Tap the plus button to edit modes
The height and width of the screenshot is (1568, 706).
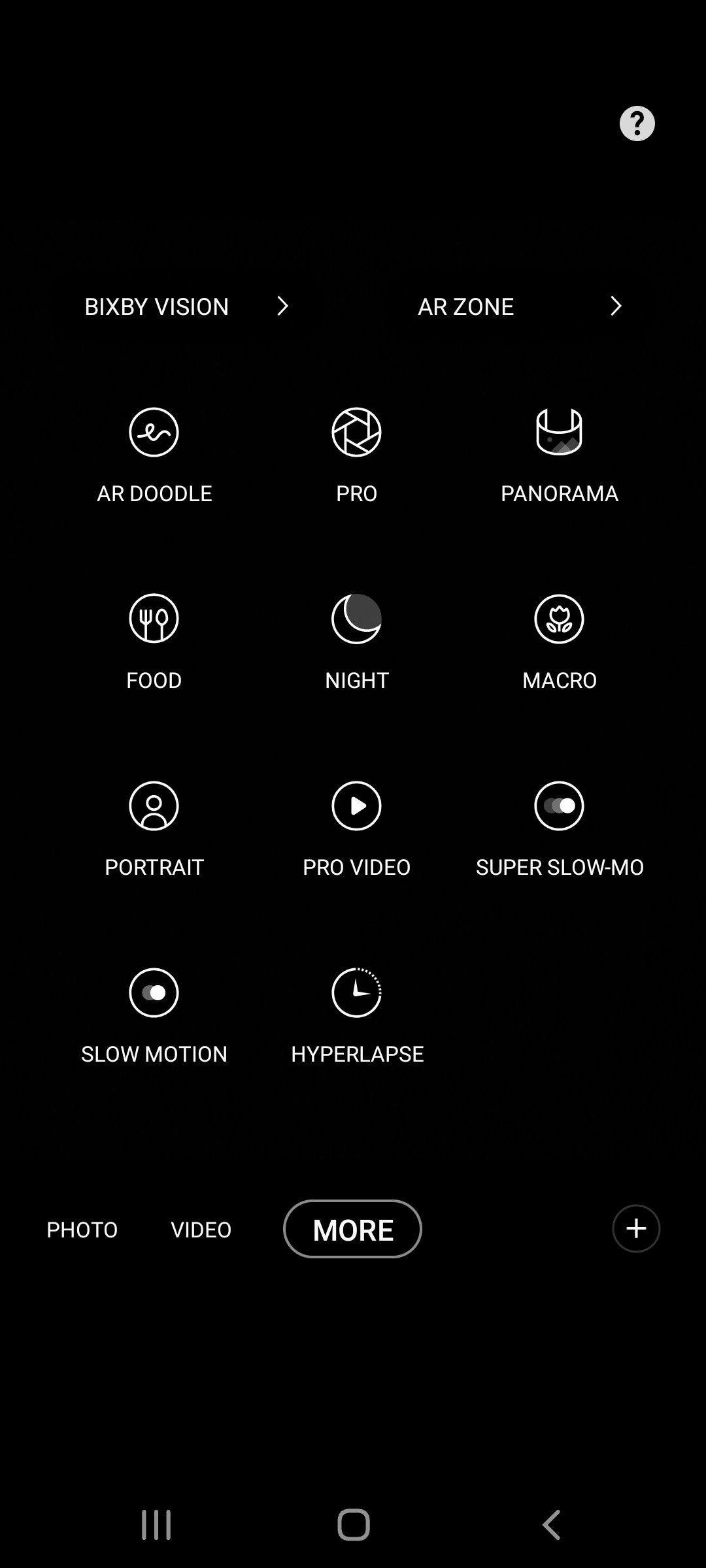pos(636,1228)
